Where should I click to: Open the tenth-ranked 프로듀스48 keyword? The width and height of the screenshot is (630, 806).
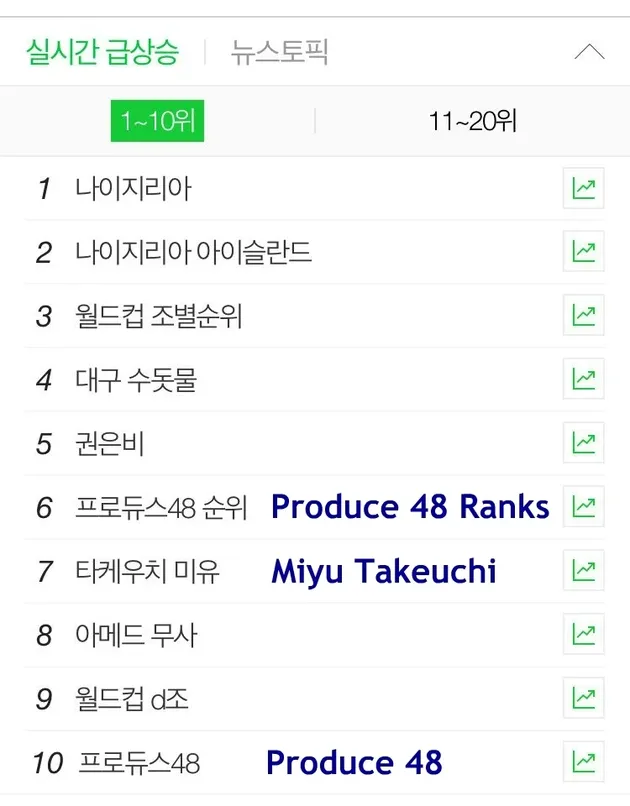click(x=139, y=763)
